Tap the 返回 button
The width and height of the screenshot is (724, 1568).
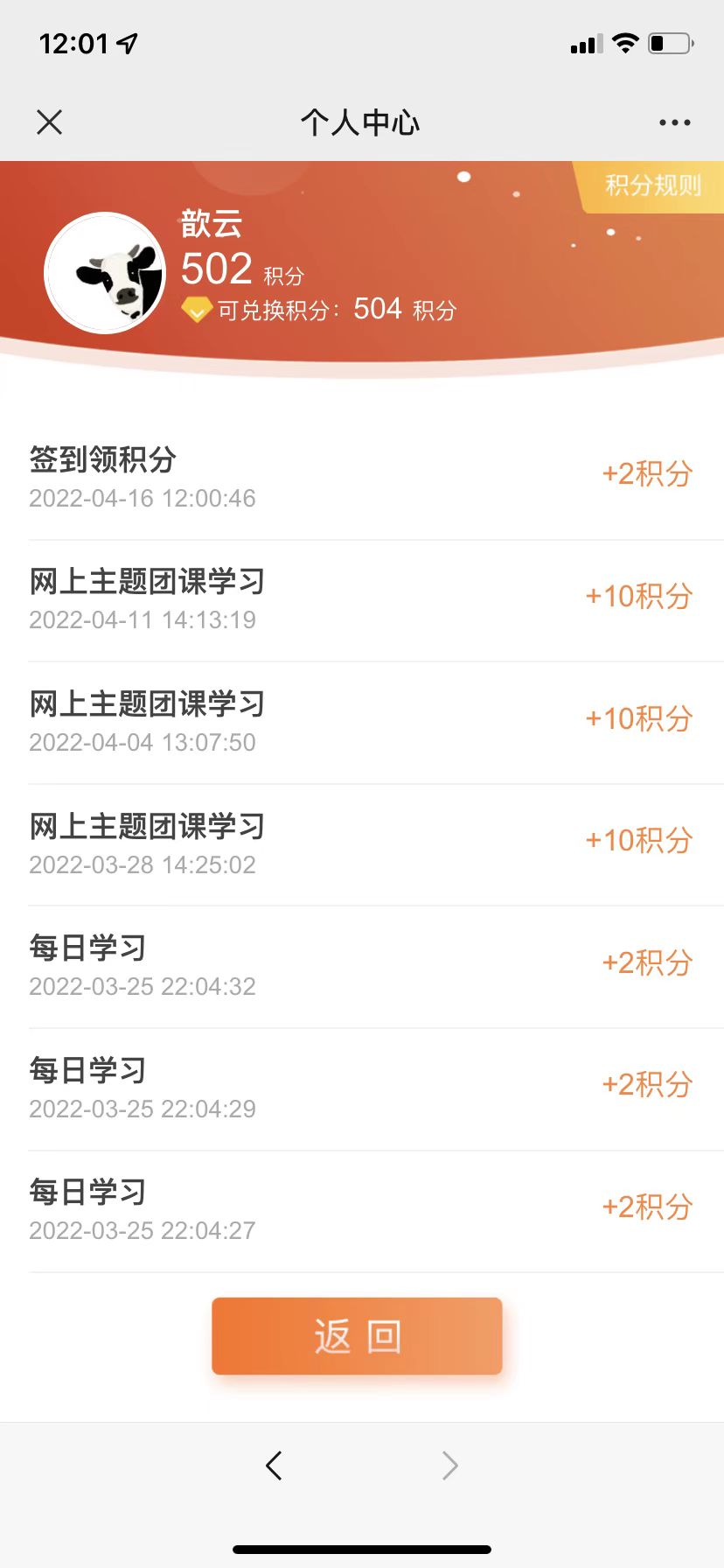click(357, 1336)
